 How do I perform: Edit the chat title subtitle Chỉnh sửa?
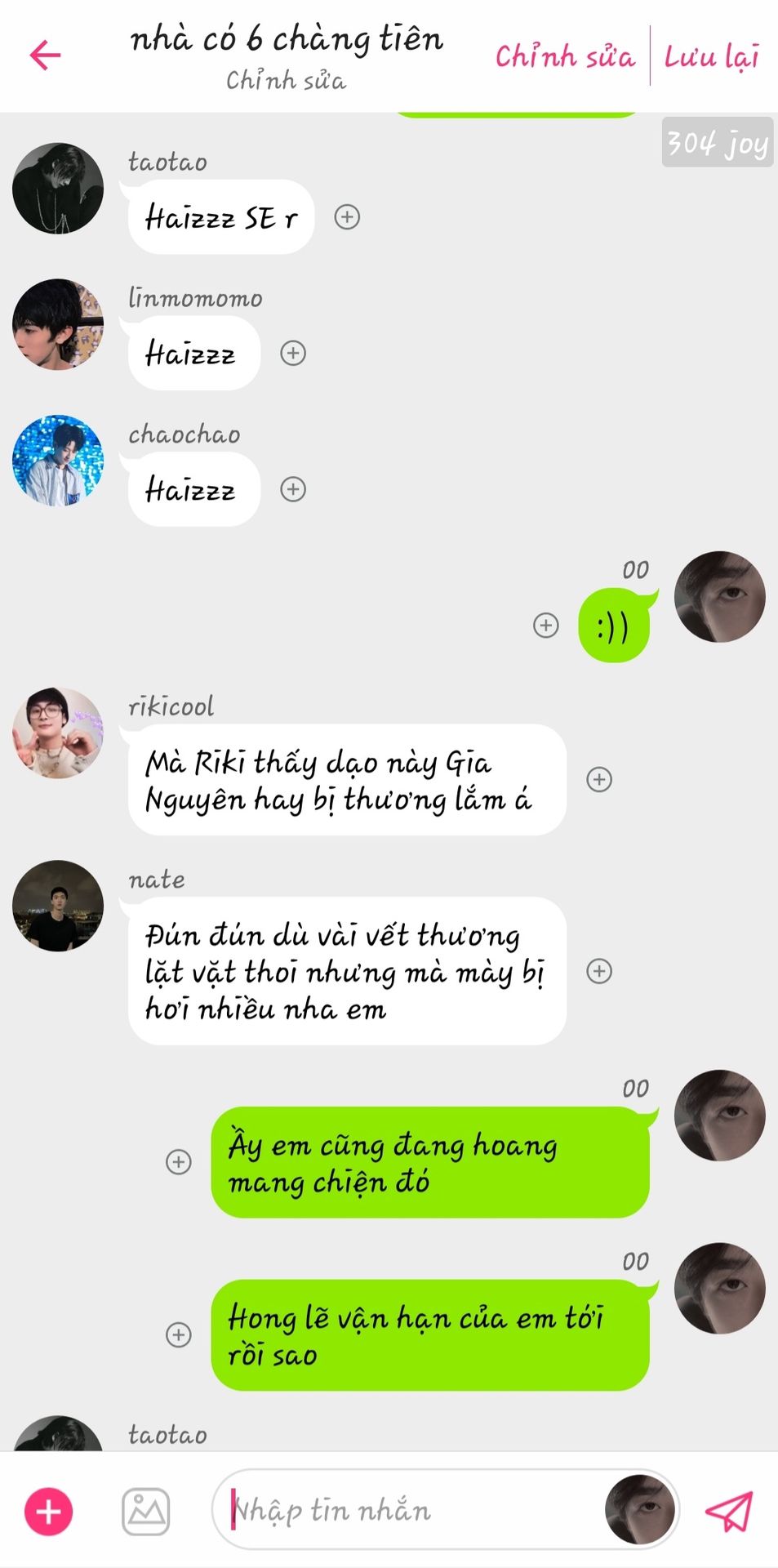(286, 80)
